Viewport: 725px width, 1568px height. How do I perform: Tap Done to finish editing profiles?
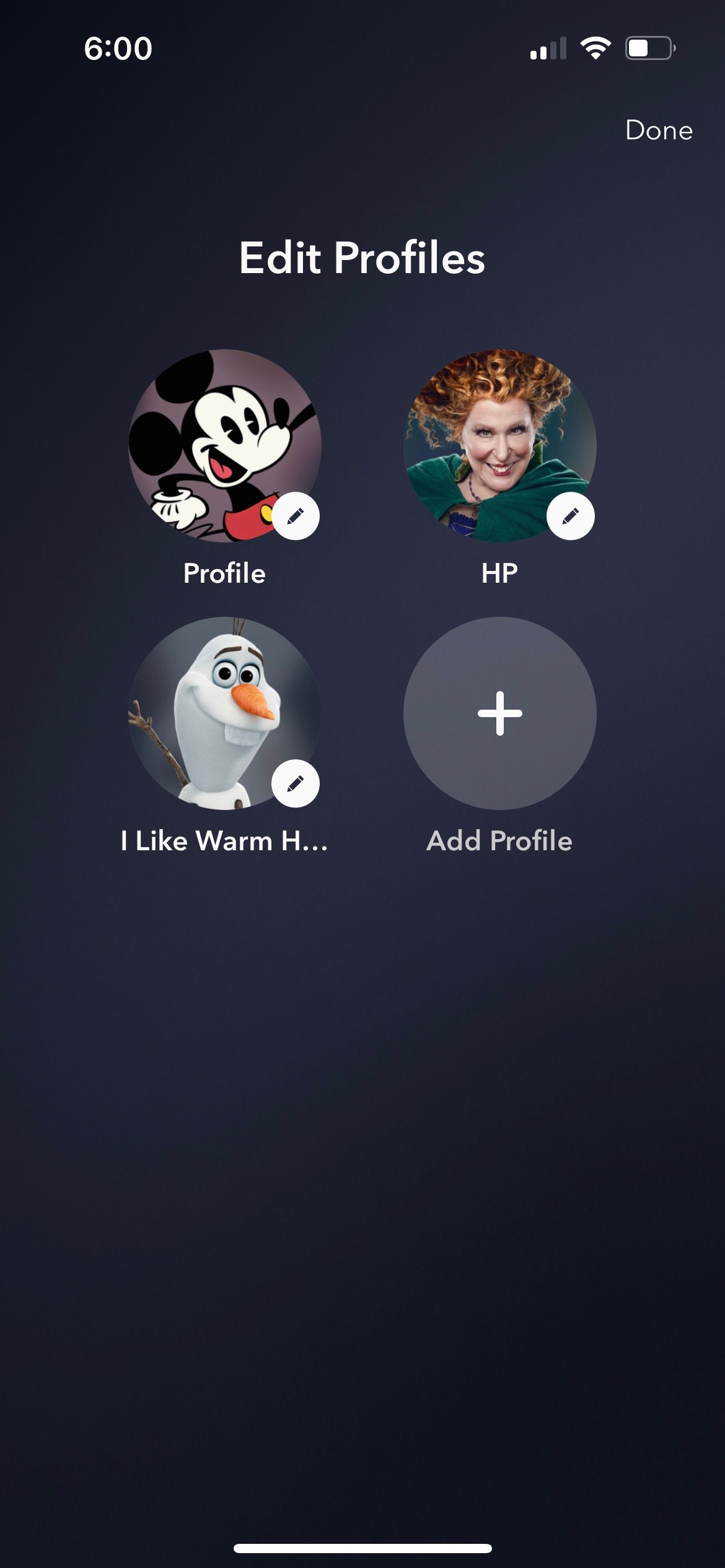[x=658, y=131]
